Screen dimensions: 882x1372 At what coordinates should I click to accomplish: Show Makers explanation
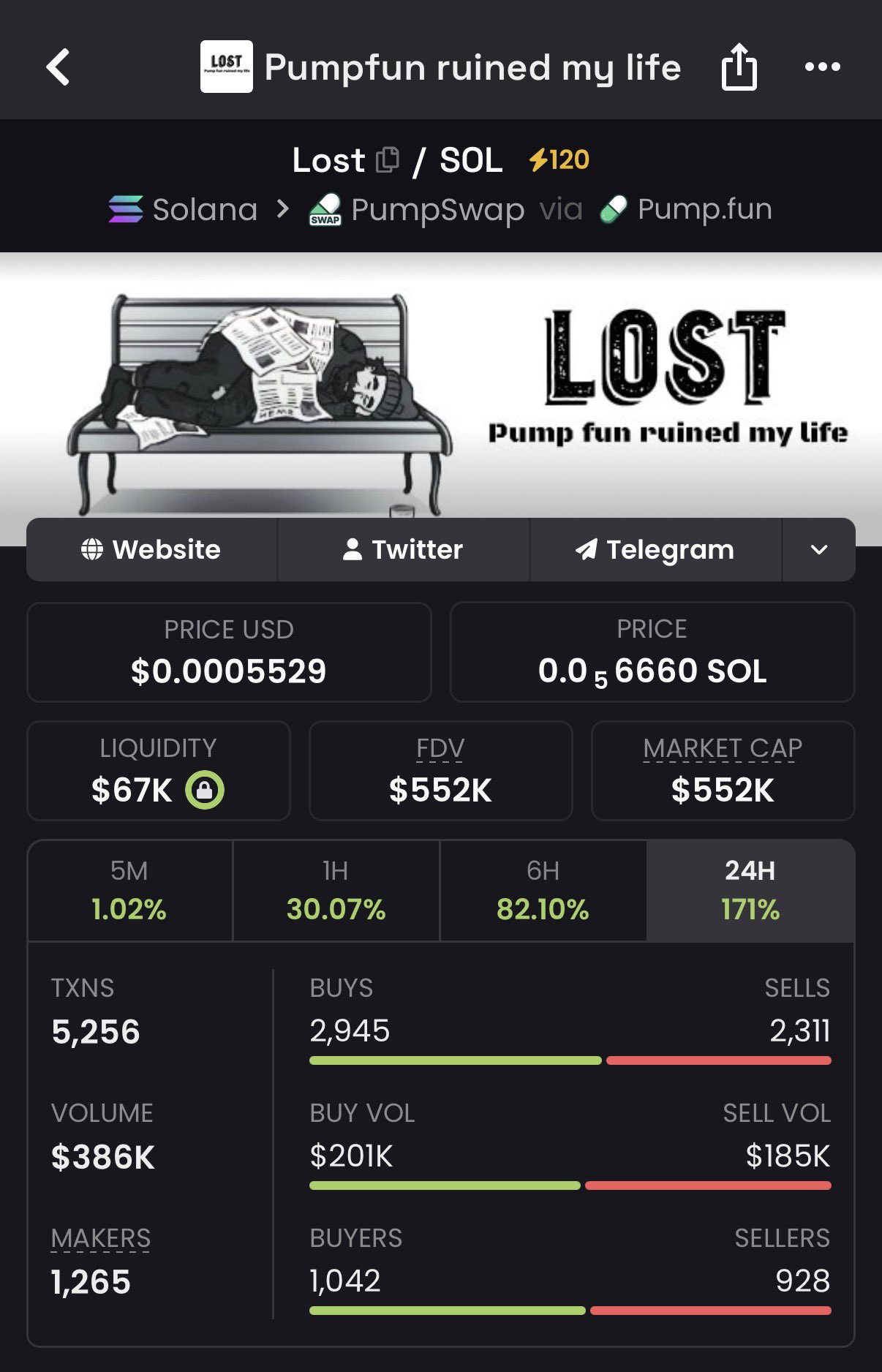tap(101, 1238)
